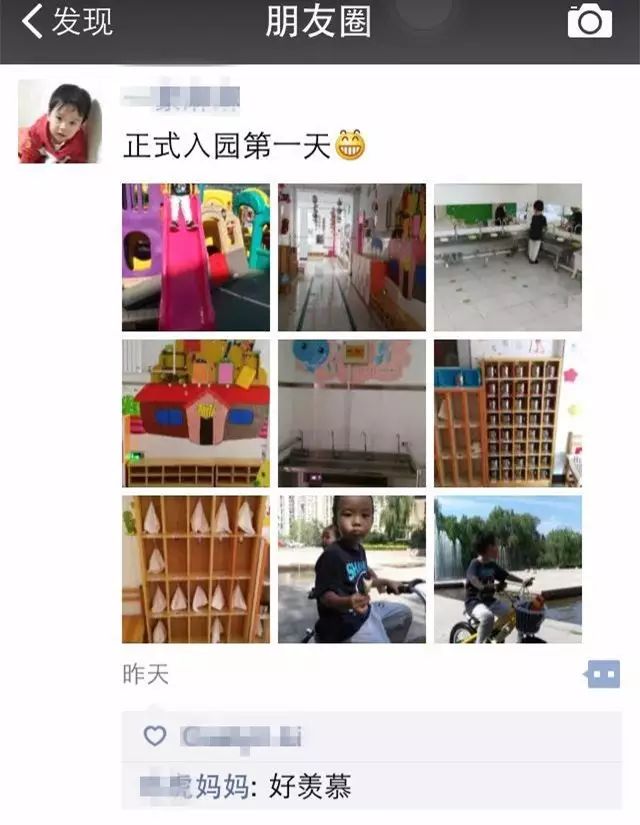The width and height of the screenshot is (640, 825).
Task: View the pink slide playground photo
Action: (196, 257)
